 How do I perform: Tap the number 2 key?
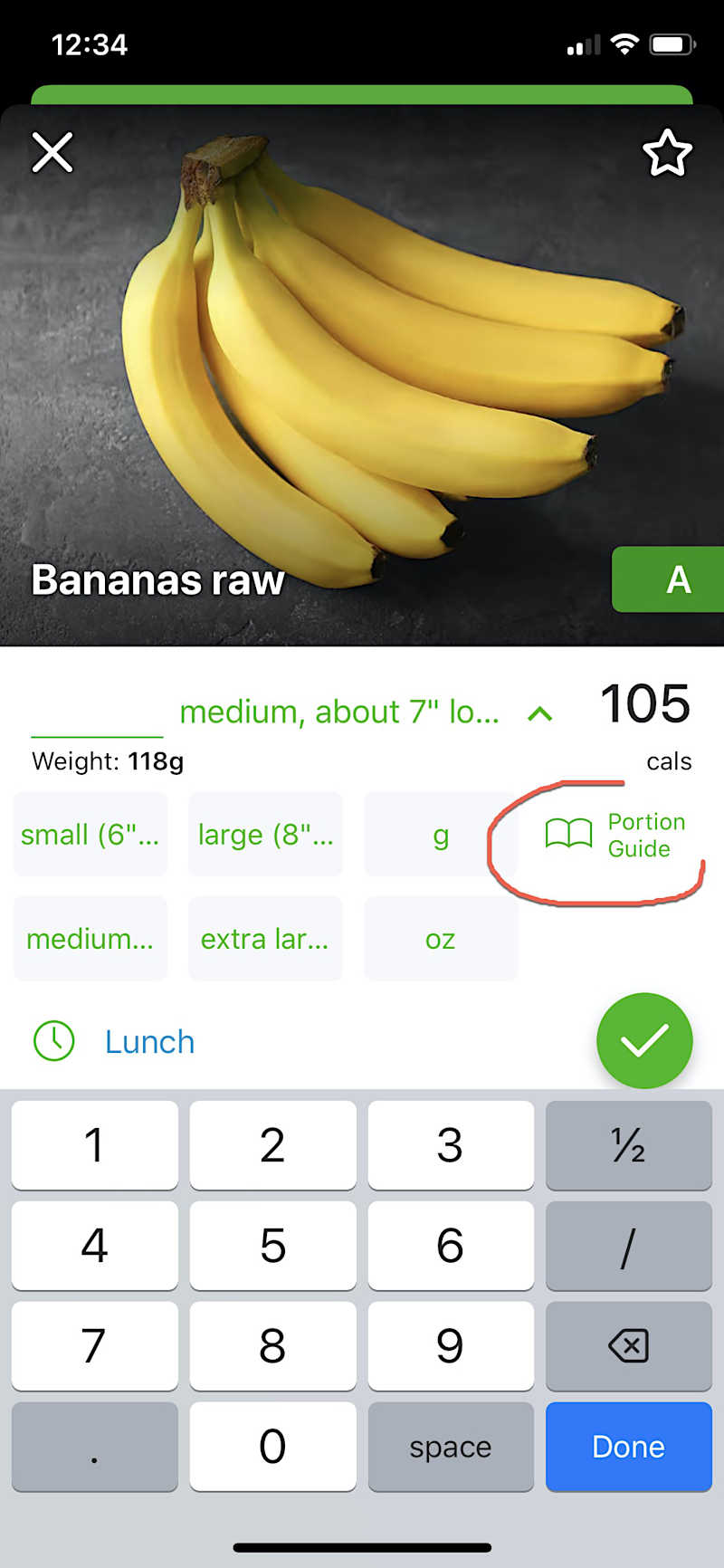tap(272, 1145)
